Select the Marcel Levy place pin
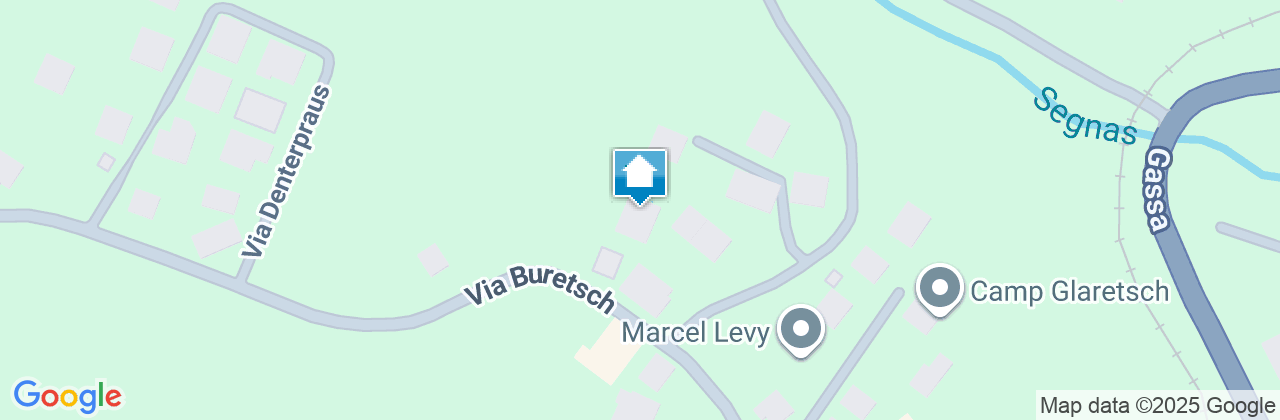The image size is (1280, 420). (x=800, y=329)
